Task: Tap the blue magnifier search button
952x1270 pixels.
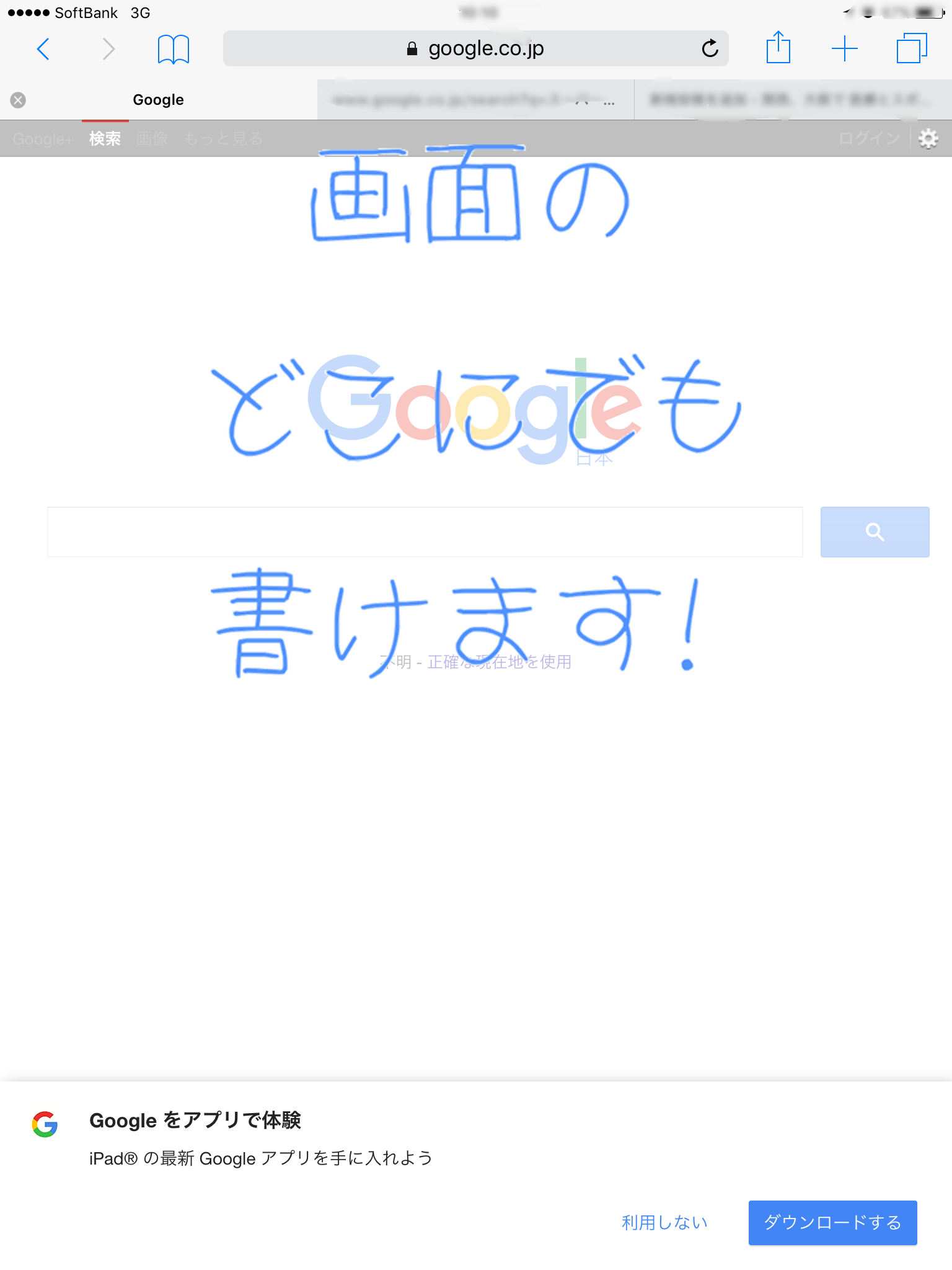Action: pyautogui.click(x=875, y=532)
